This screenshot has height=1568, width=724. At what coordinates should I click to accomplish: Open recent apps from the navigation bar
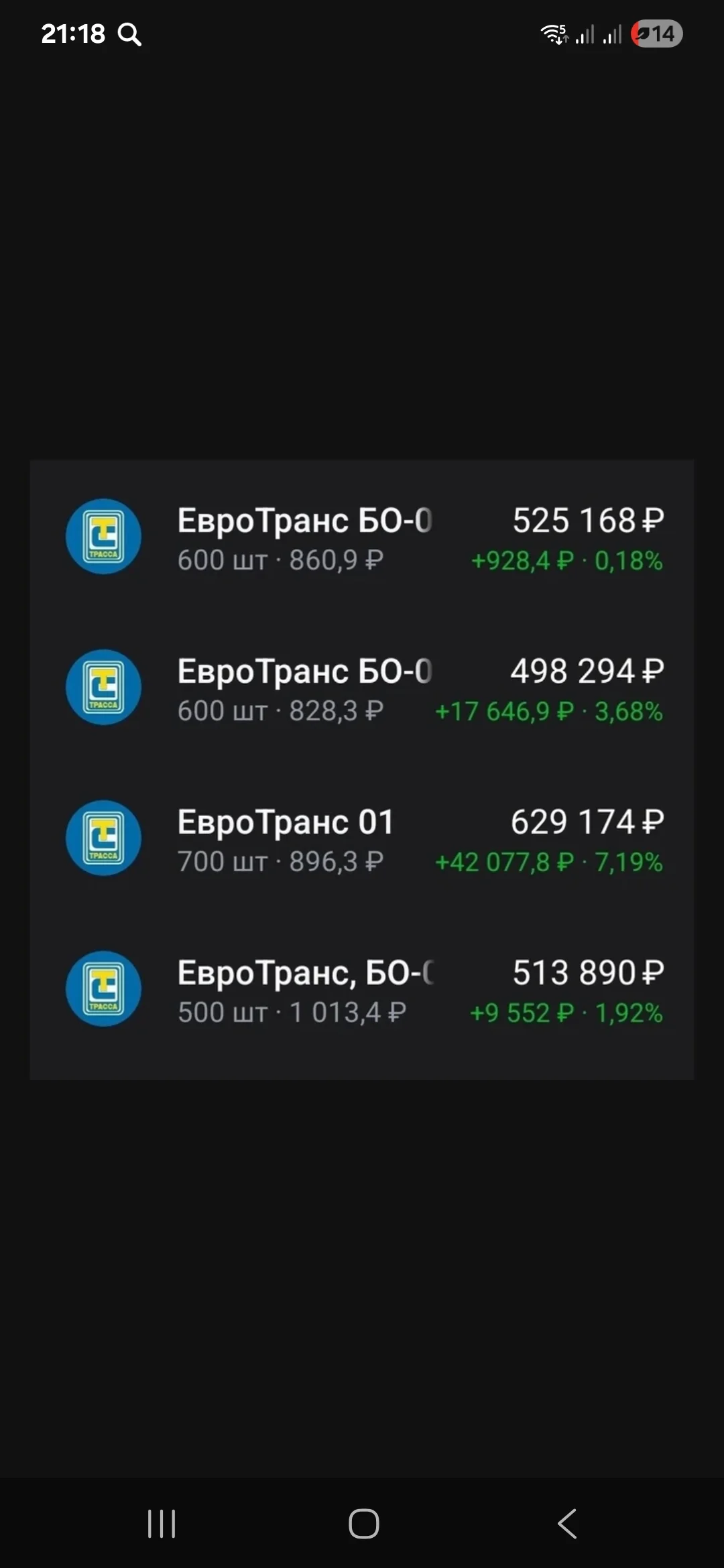(162, 1523)
